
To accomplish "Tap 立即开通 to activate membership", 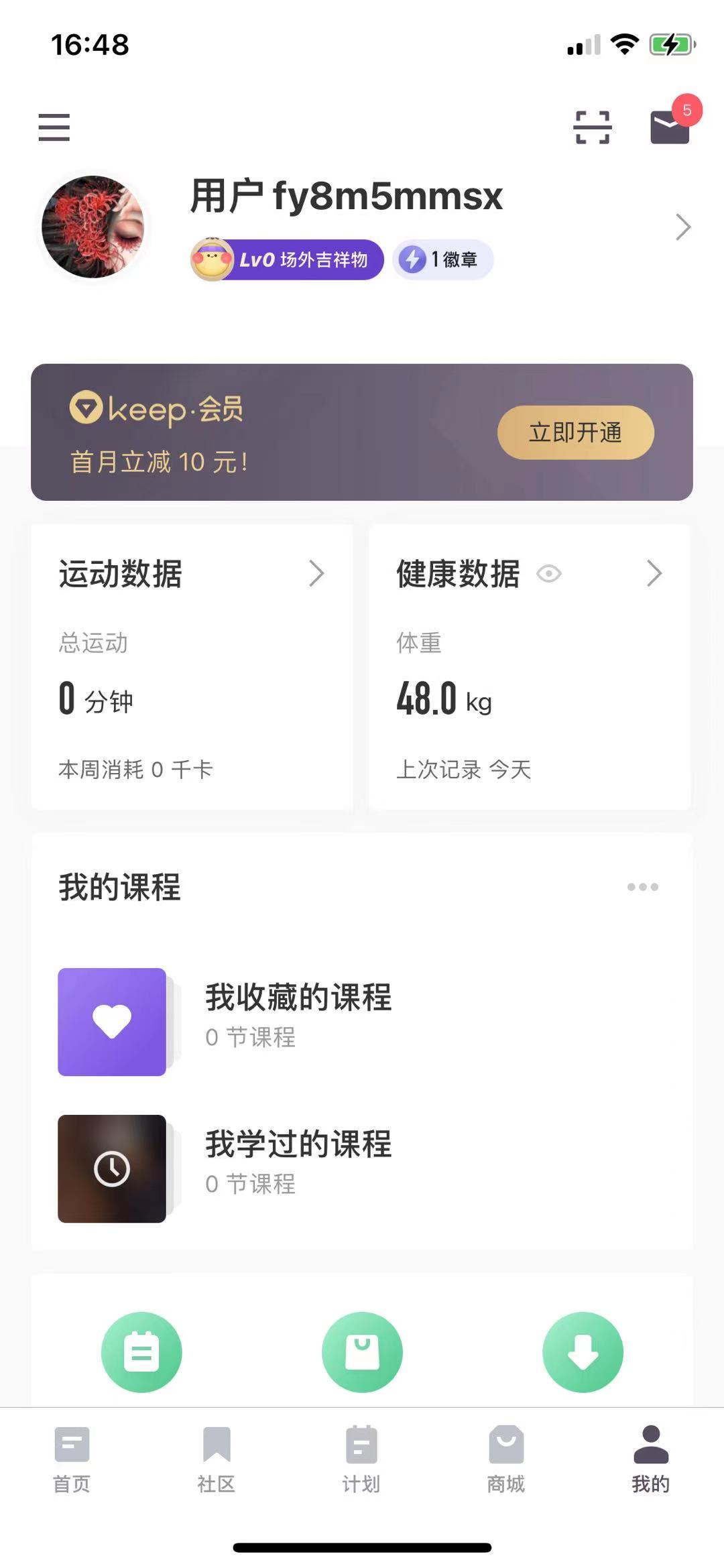I will click(575, 432).
